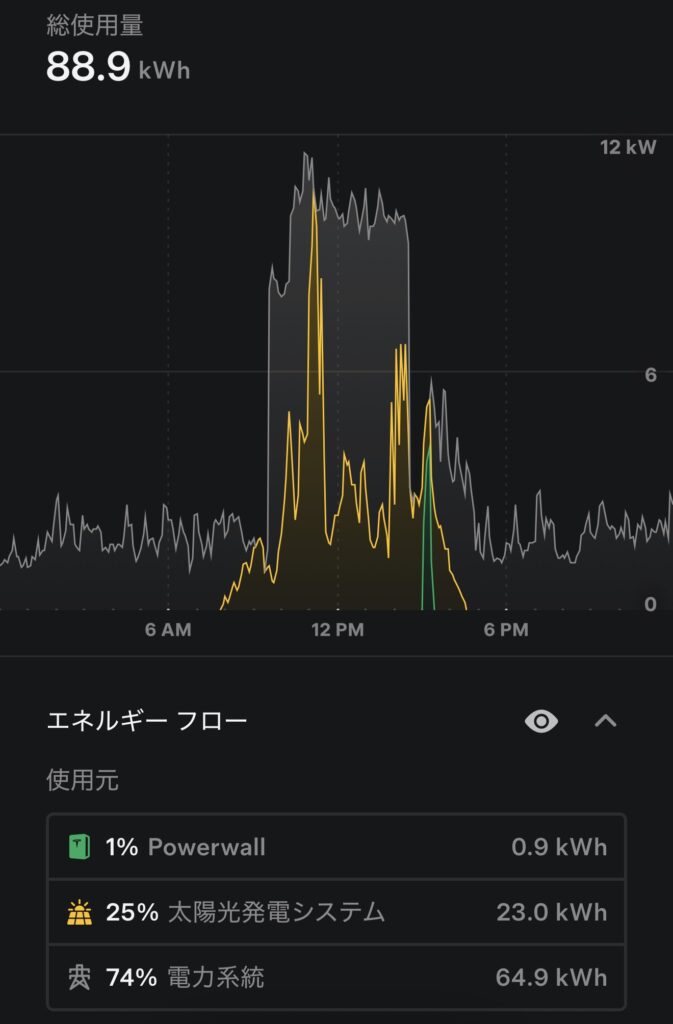Open the Powerwall usage row
Screen dimensions: 673x1024
click(x=336, y=847)
